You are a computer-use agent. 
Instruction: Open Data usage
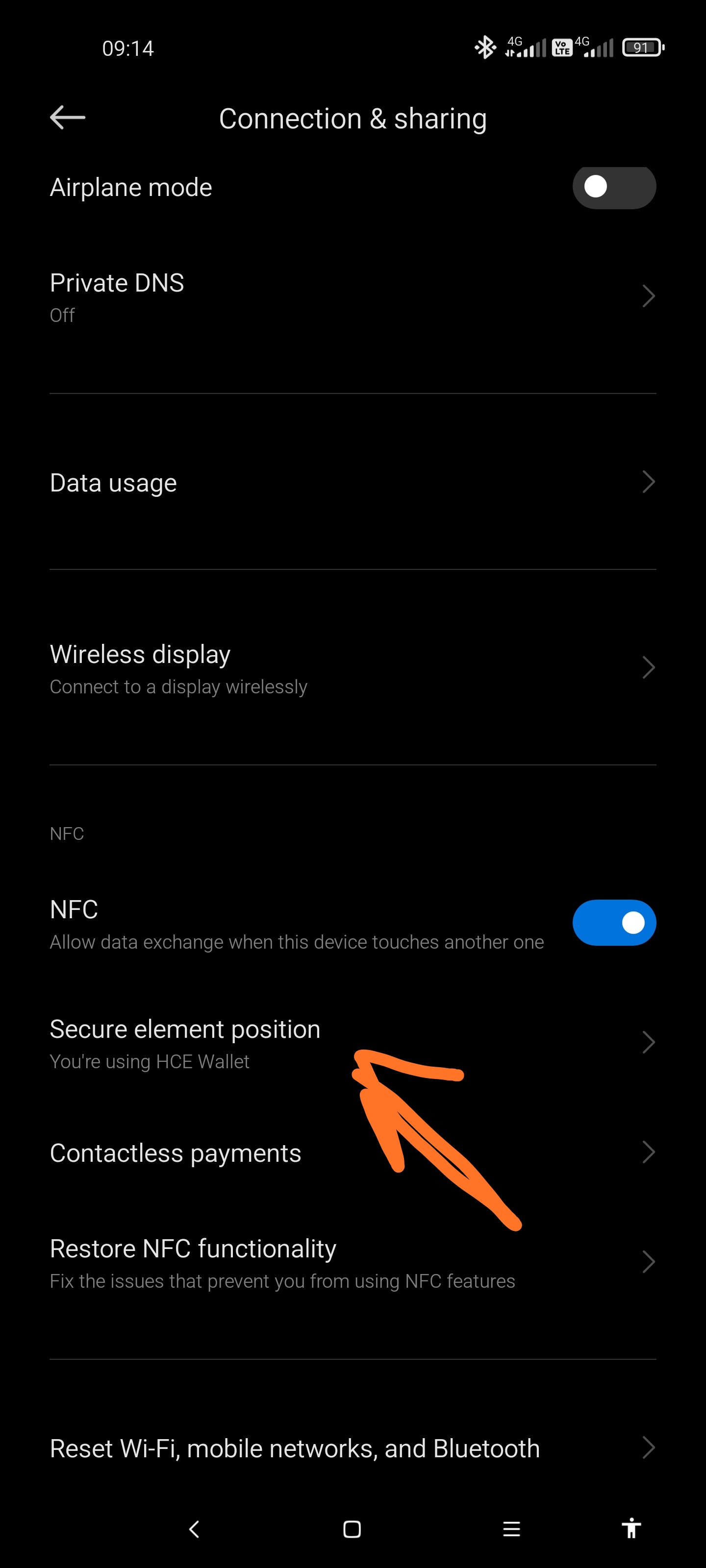[353, 482]
